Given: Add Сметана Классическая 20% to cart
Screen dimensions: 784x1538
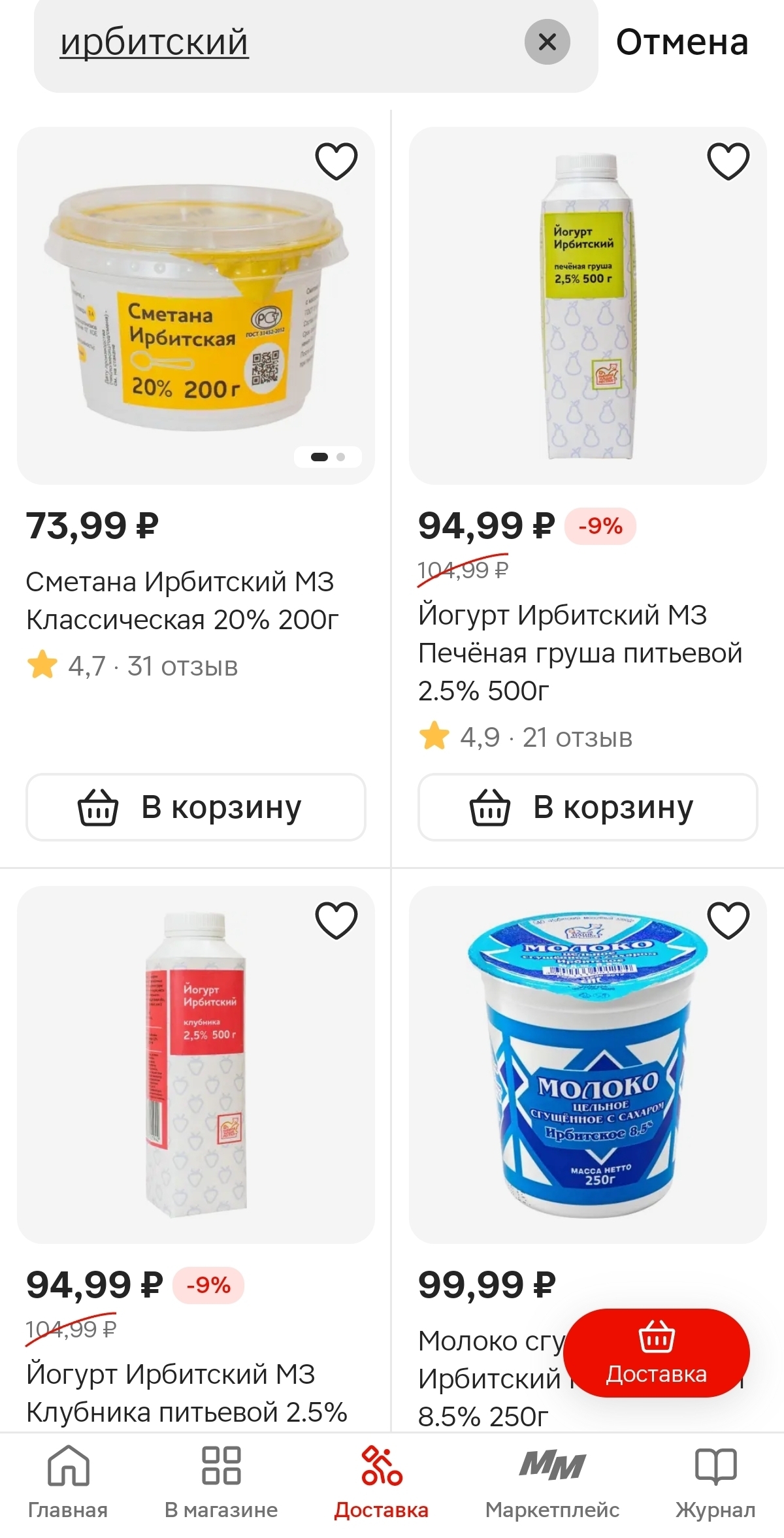Looking at the screenshot, I should point(195,807).
